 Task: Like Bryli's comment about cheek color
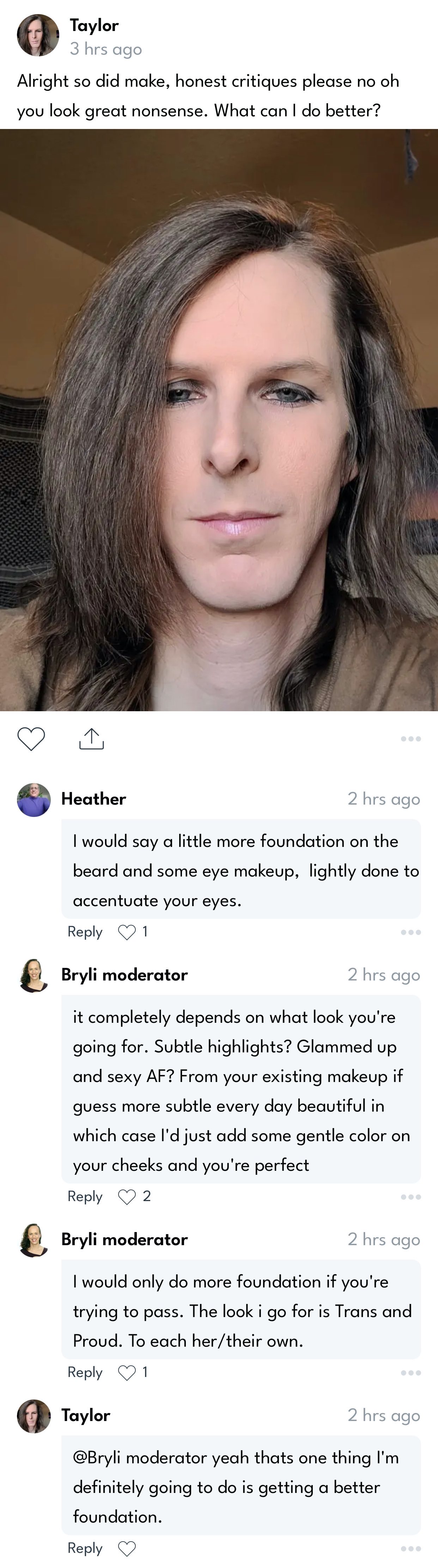[127, 1197]
